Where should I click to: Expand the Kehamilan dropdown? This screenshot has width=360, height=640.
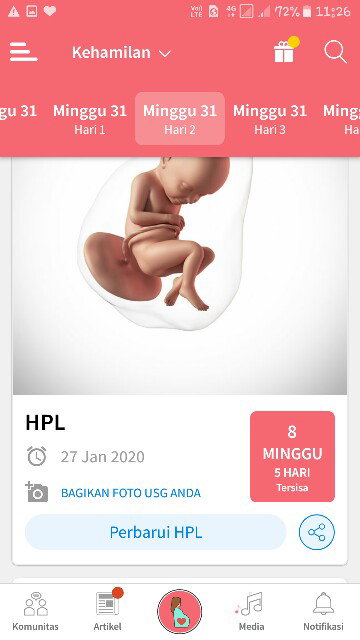121,53
